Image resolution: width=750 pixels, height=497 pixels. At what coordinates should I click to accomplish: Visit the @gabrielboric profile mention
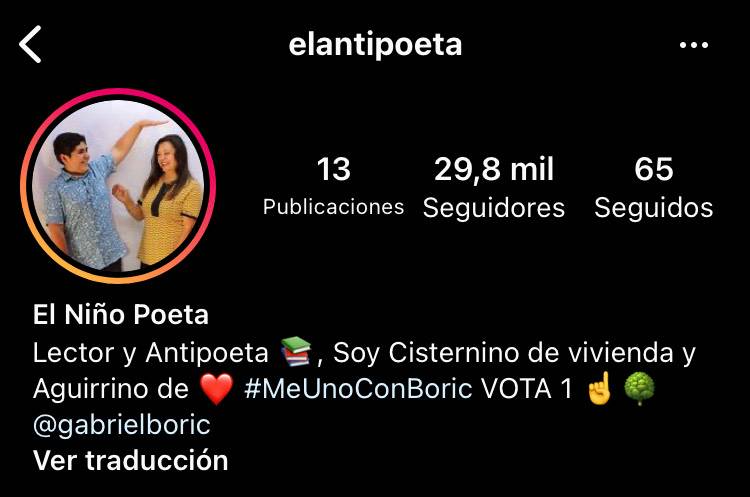pyautogui.click(x=121, y=424)
